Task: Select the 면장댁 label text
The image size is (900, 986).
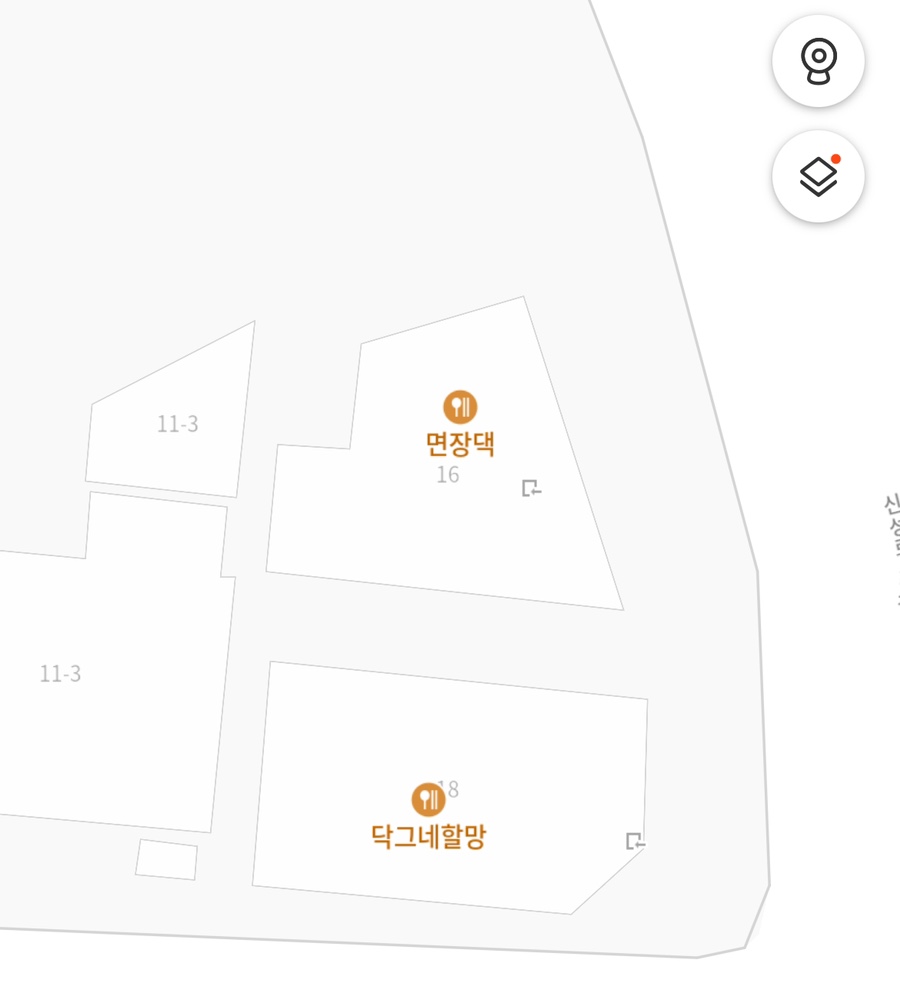Action: [x=462, y=440]
